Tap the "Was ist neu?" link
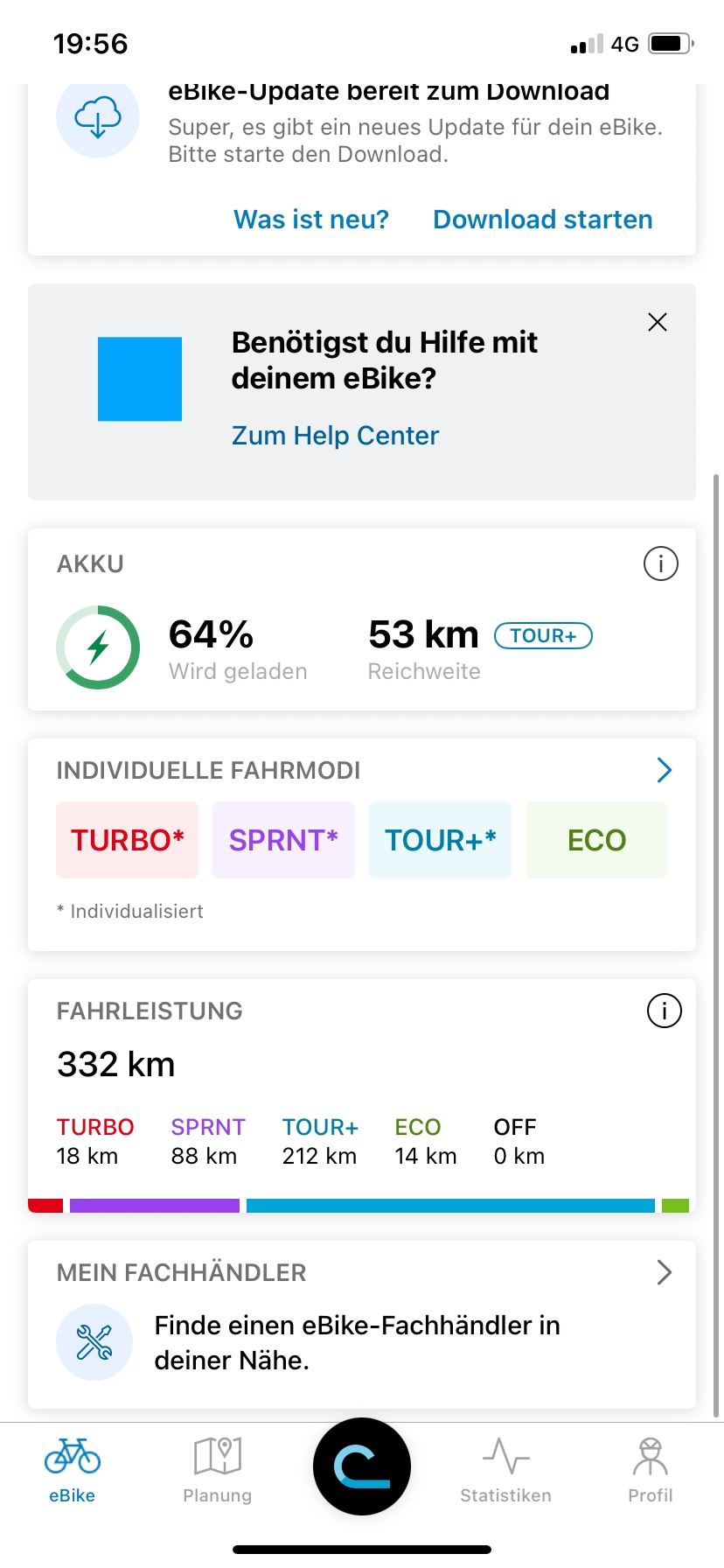724x1568 pixels. [x=310, y=219]
